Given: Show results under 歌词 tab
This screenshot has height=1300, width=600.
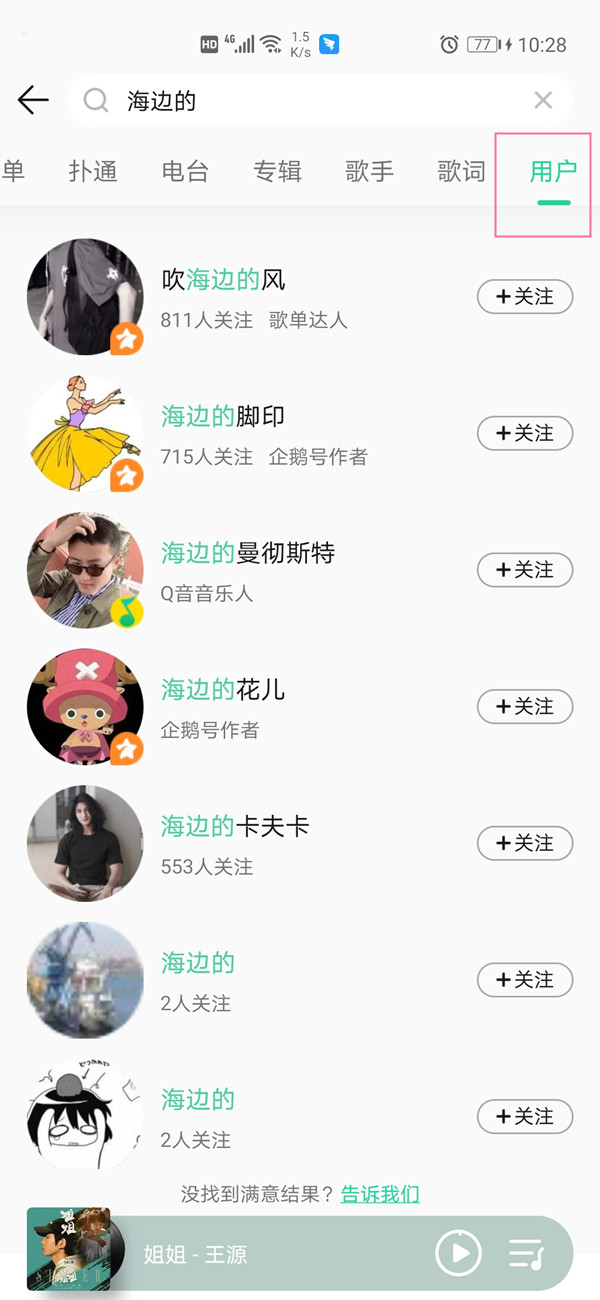Looking at the screenshot, I should pos(461,172).
